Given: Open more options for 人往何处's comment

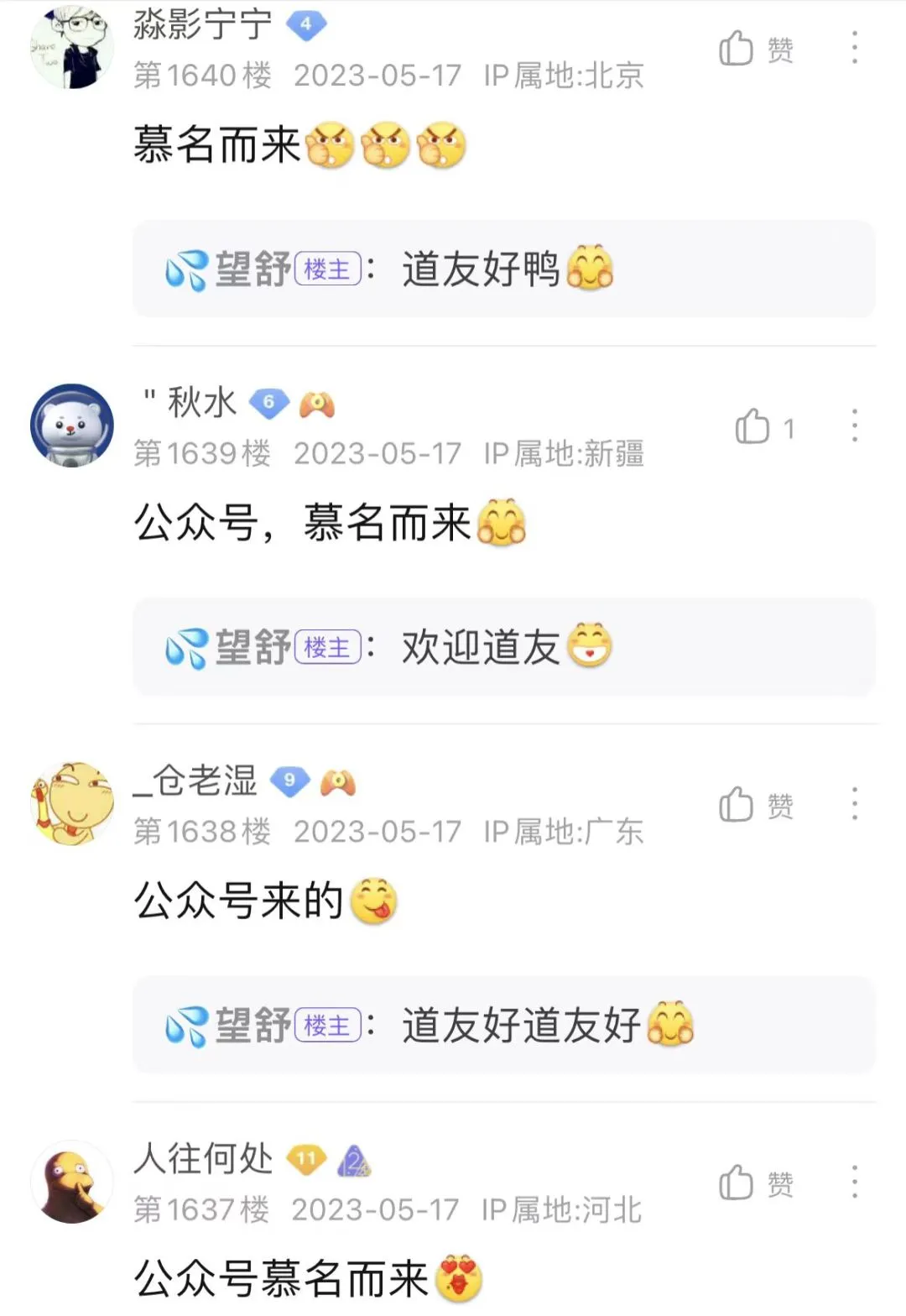Looking at the screenshot, I should (x=854, y=1182).
